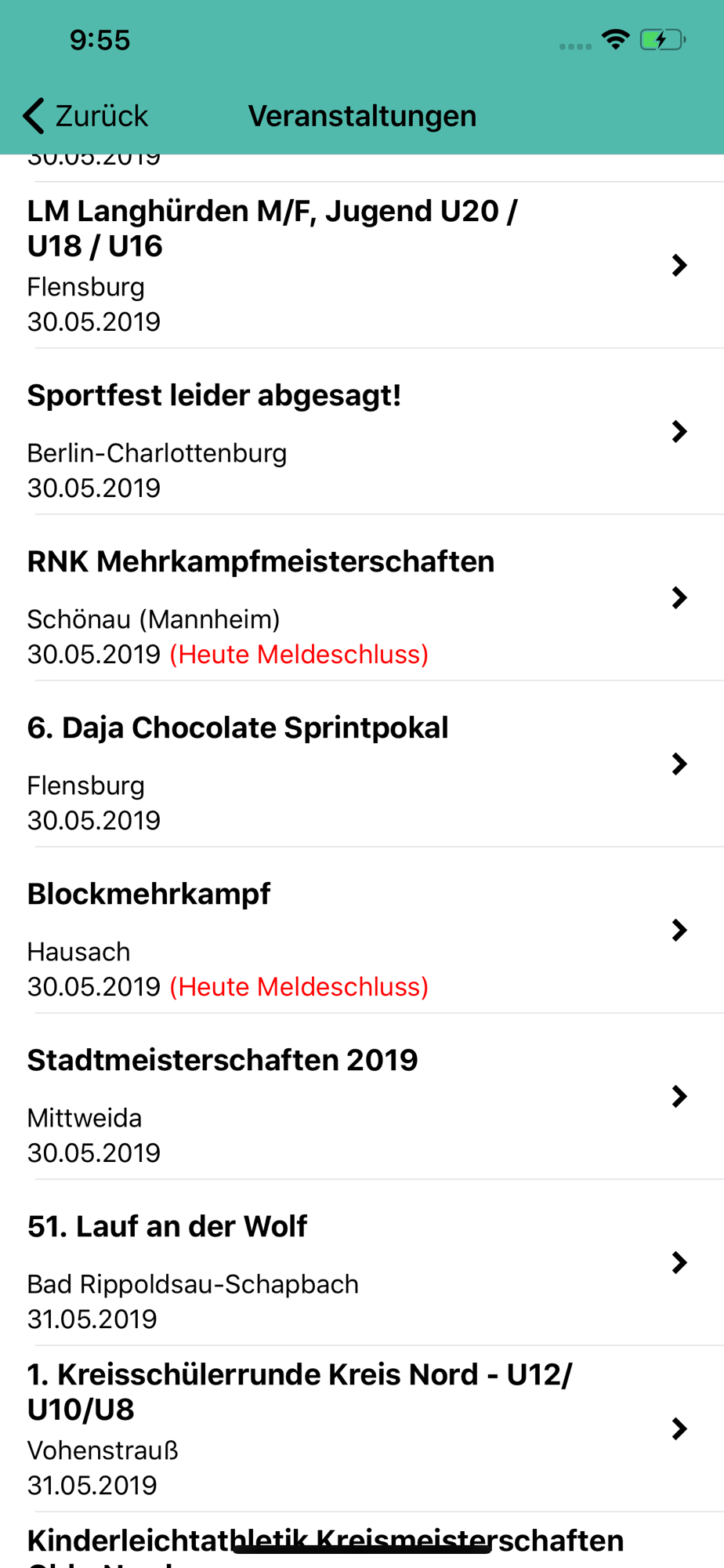
Task: Open the cancelled Sportfest in Berlin-Charlottenburg
Action: tap(362, 432)
